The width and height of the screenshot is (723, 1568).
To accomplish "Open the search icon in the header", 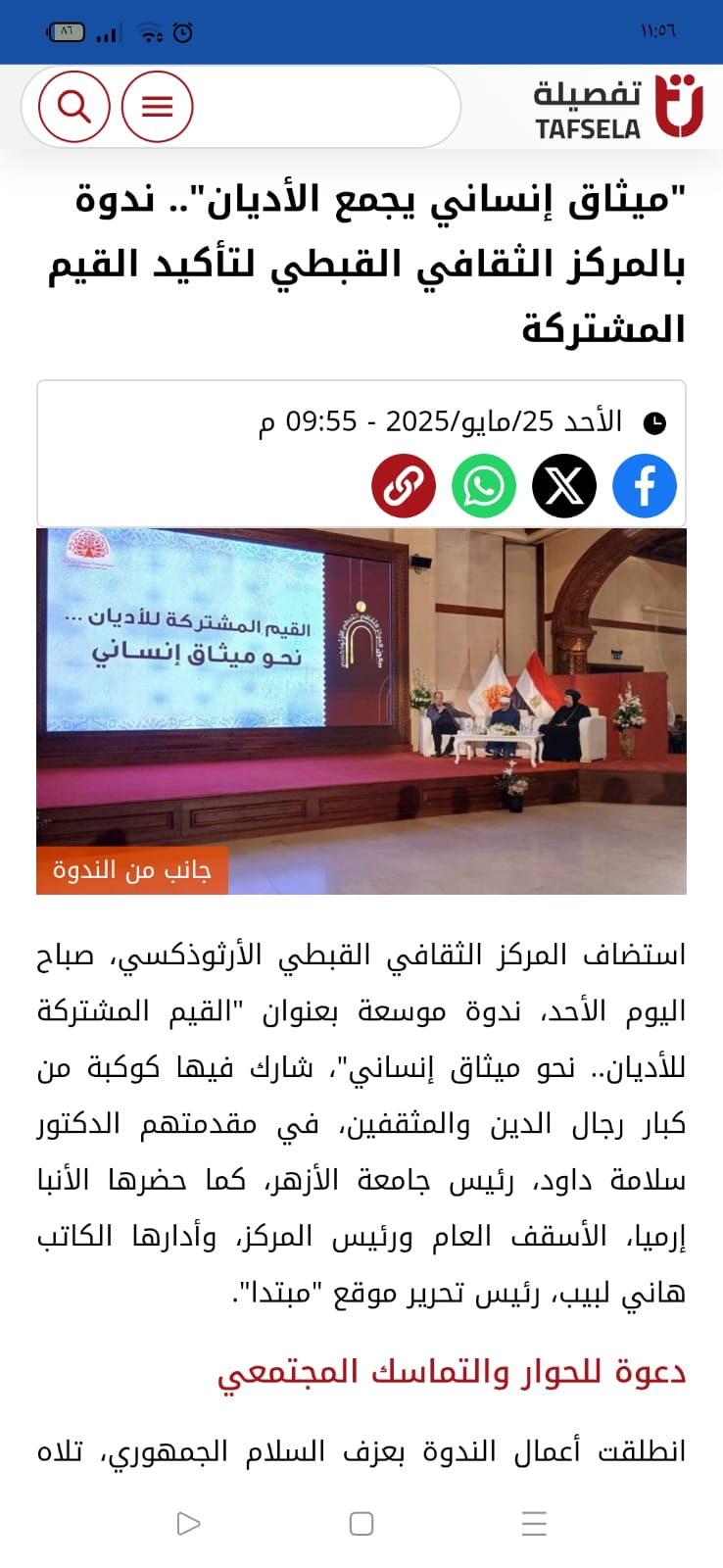I will click(73, 106).
